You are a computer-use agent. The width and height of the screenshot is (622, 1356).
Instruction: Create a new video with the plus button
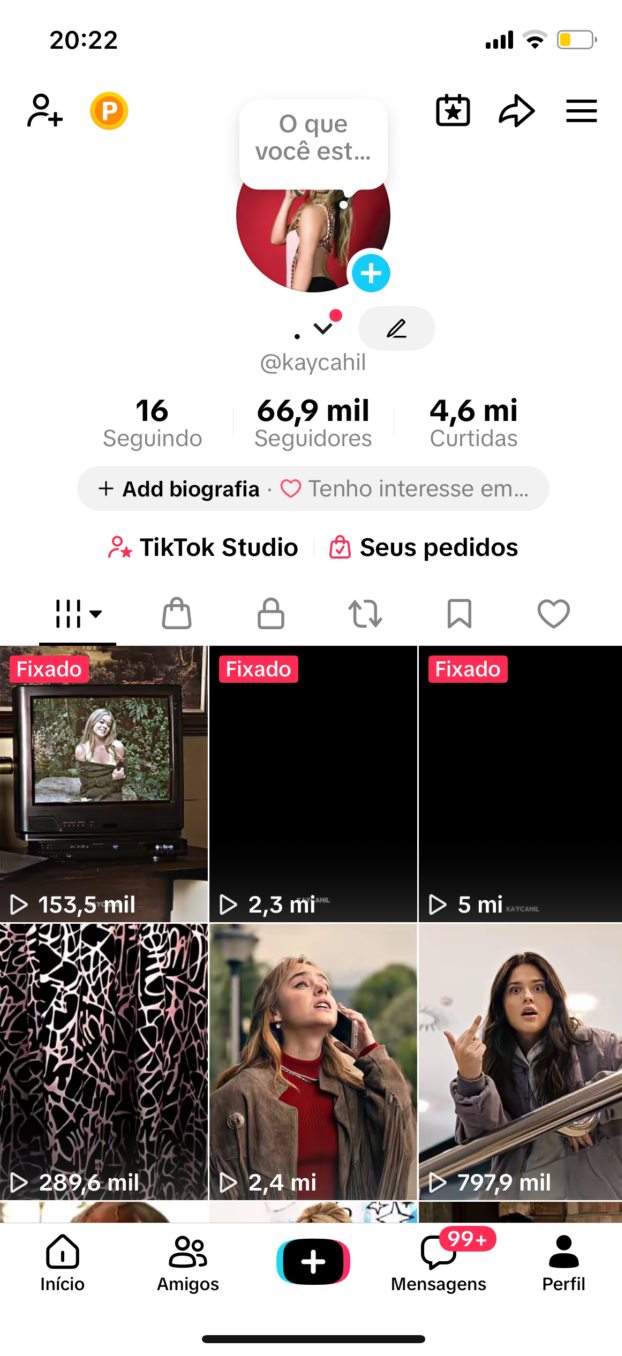[313, 1262]
